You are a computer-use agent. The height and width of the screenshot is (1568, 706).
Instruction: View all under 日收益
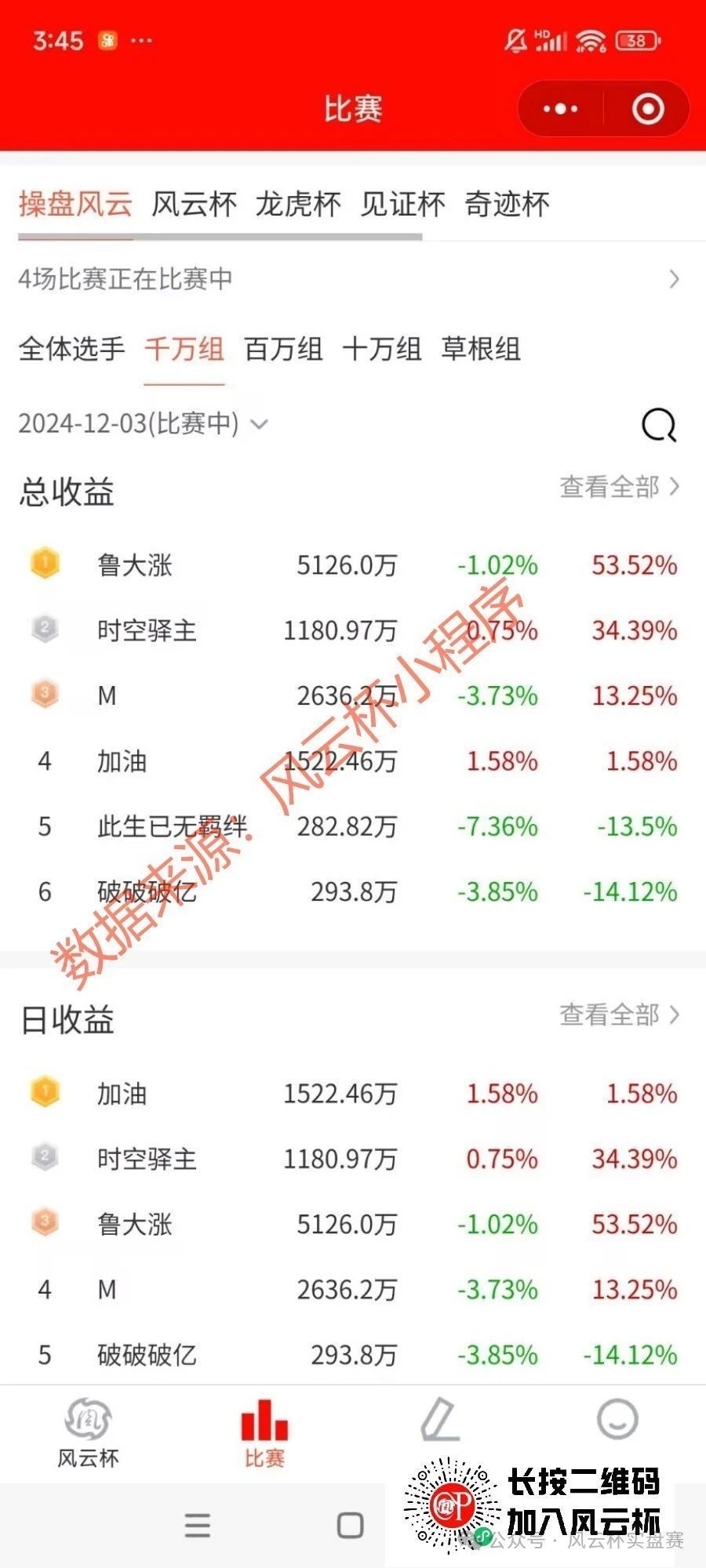point(618,1014)
